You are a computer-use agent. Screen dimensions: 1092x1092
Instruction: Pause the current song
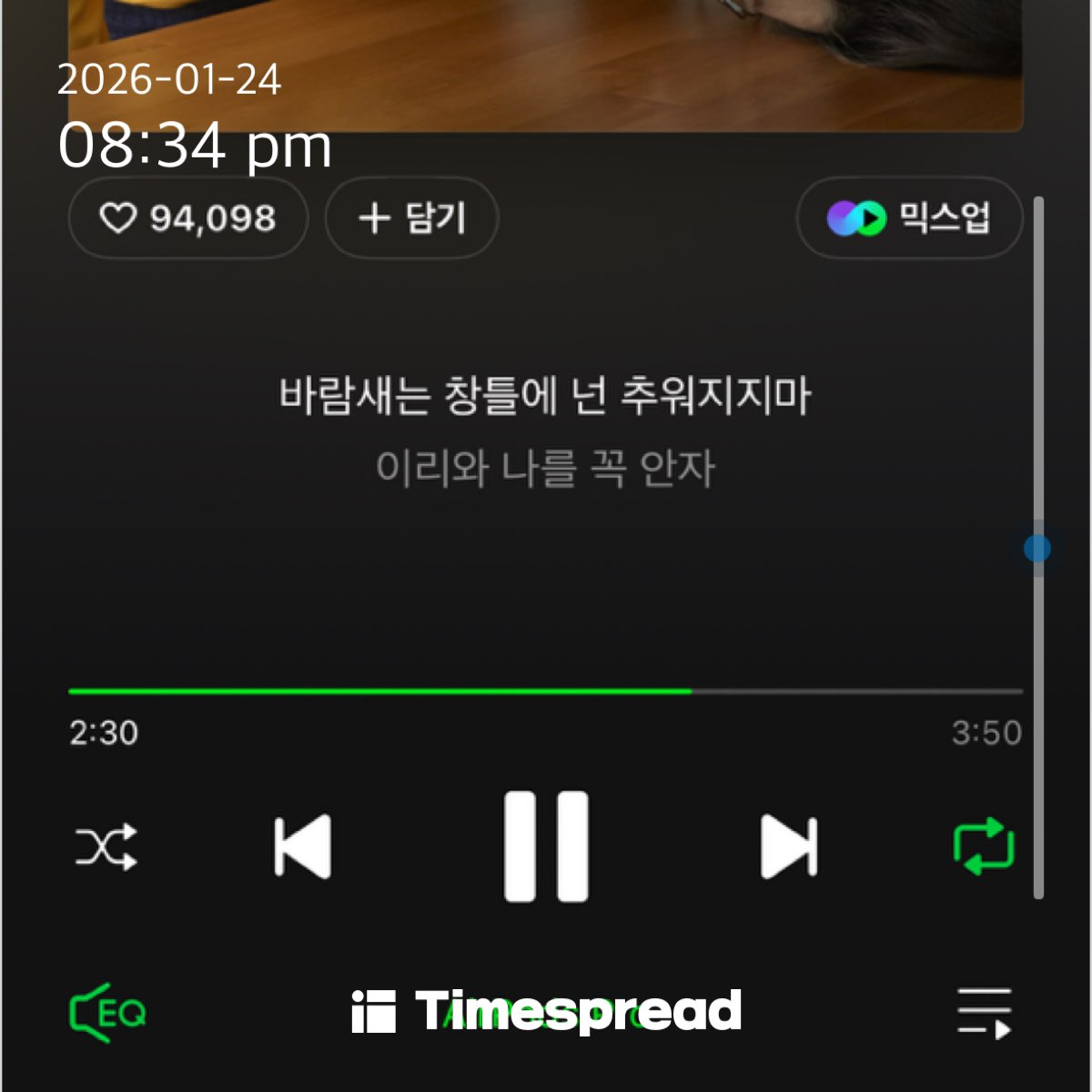tap(546, 847)
